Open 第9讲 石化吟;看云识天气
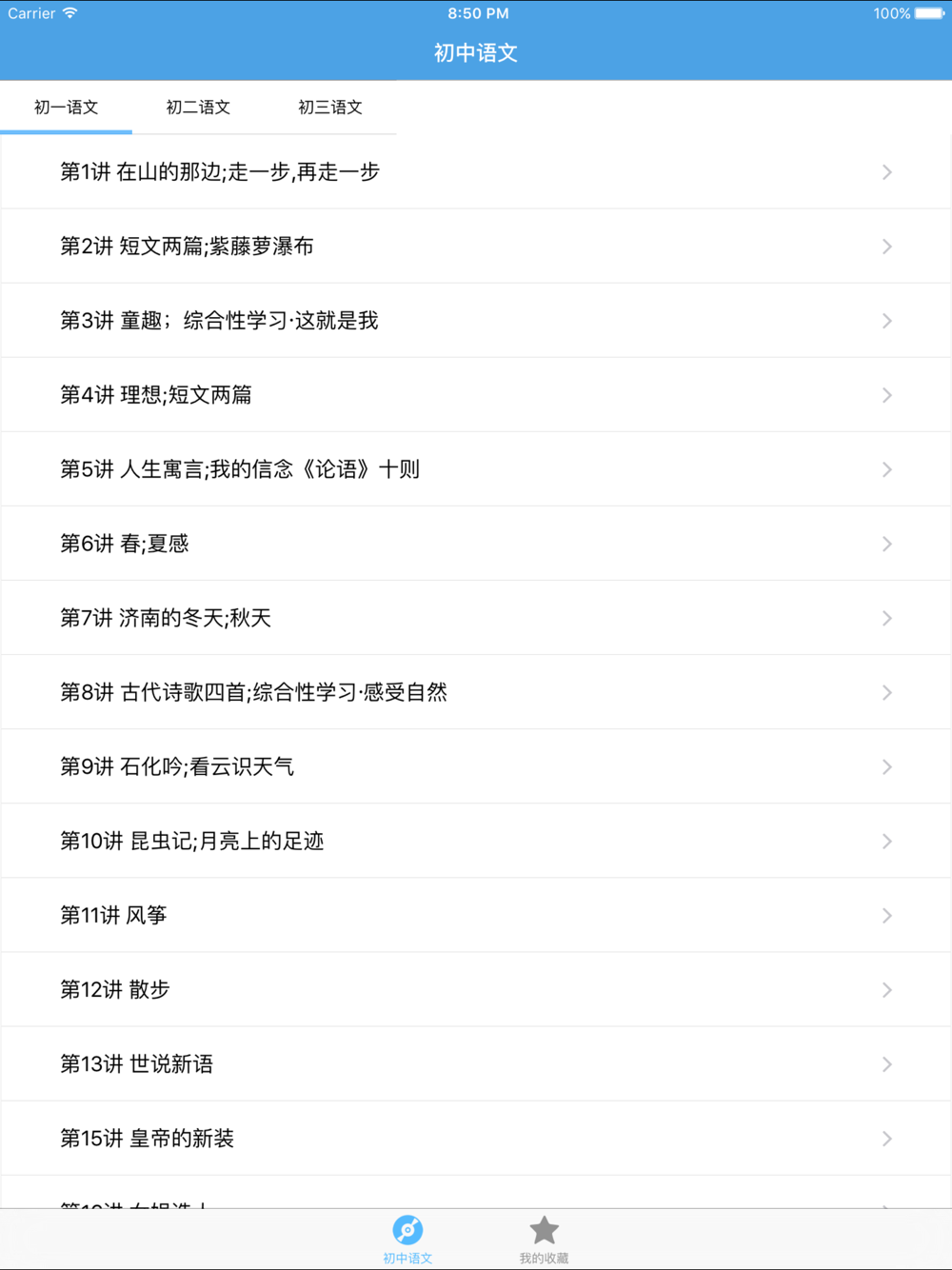Viewport: 952px width, 1270px height. (x=476, y=766)
